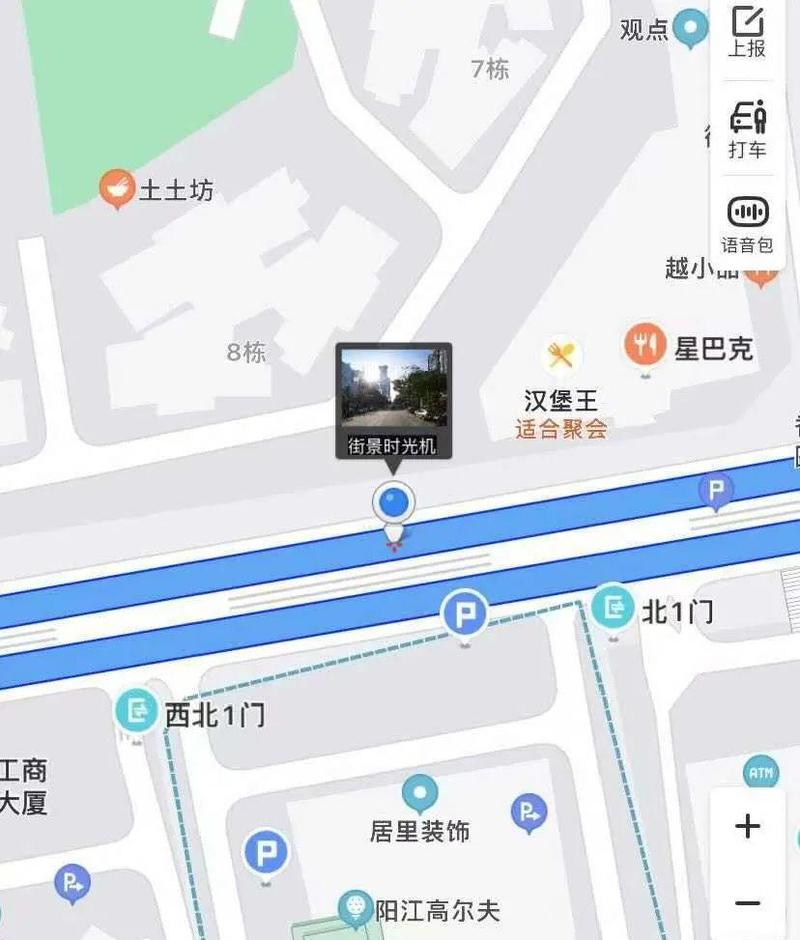This screenshot has height=940, width=800.
Task: Select the 北1门 entrance marker
Action: 612,607
